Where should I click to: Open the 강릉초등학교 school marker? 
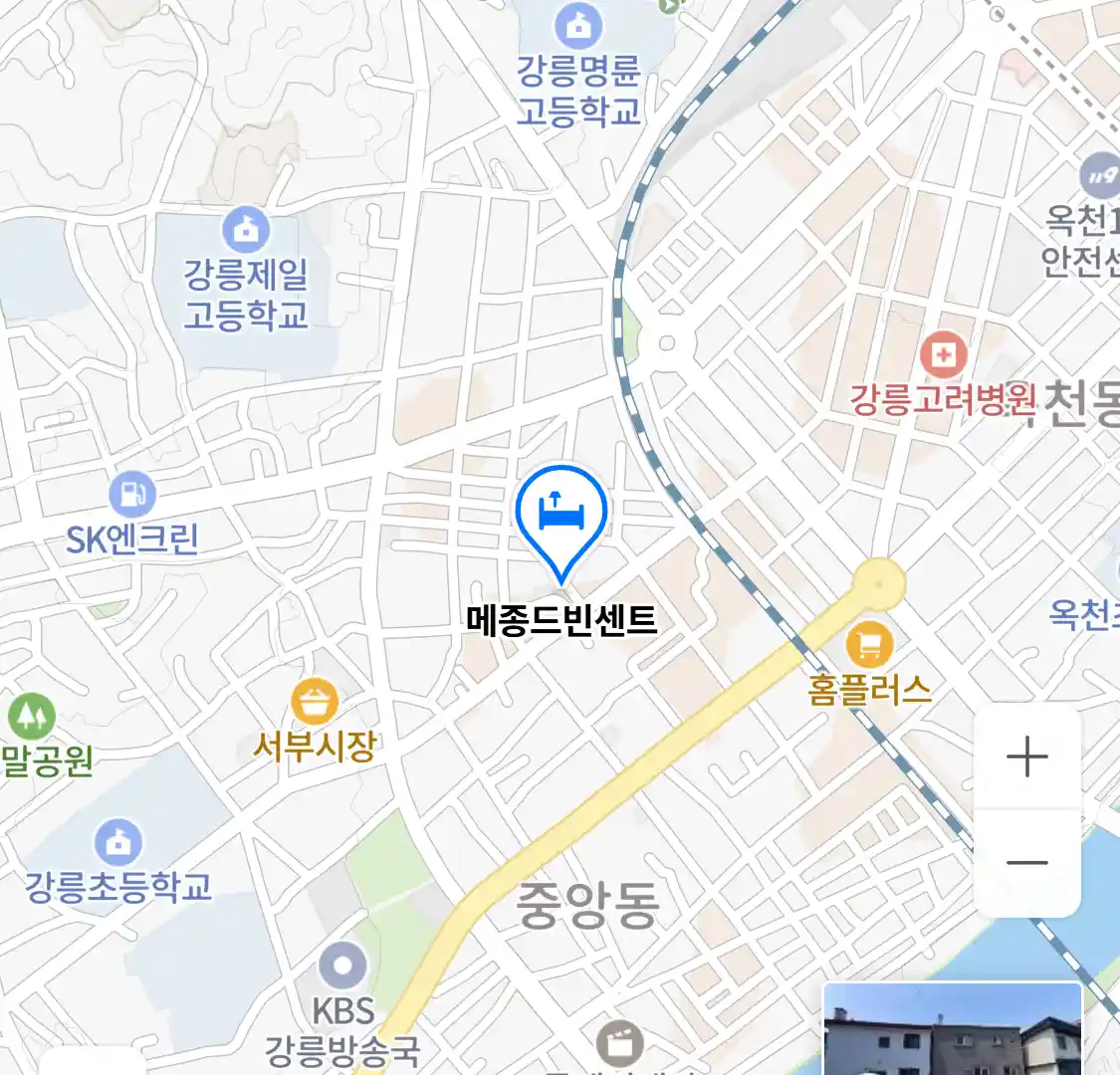pos(118,843)
